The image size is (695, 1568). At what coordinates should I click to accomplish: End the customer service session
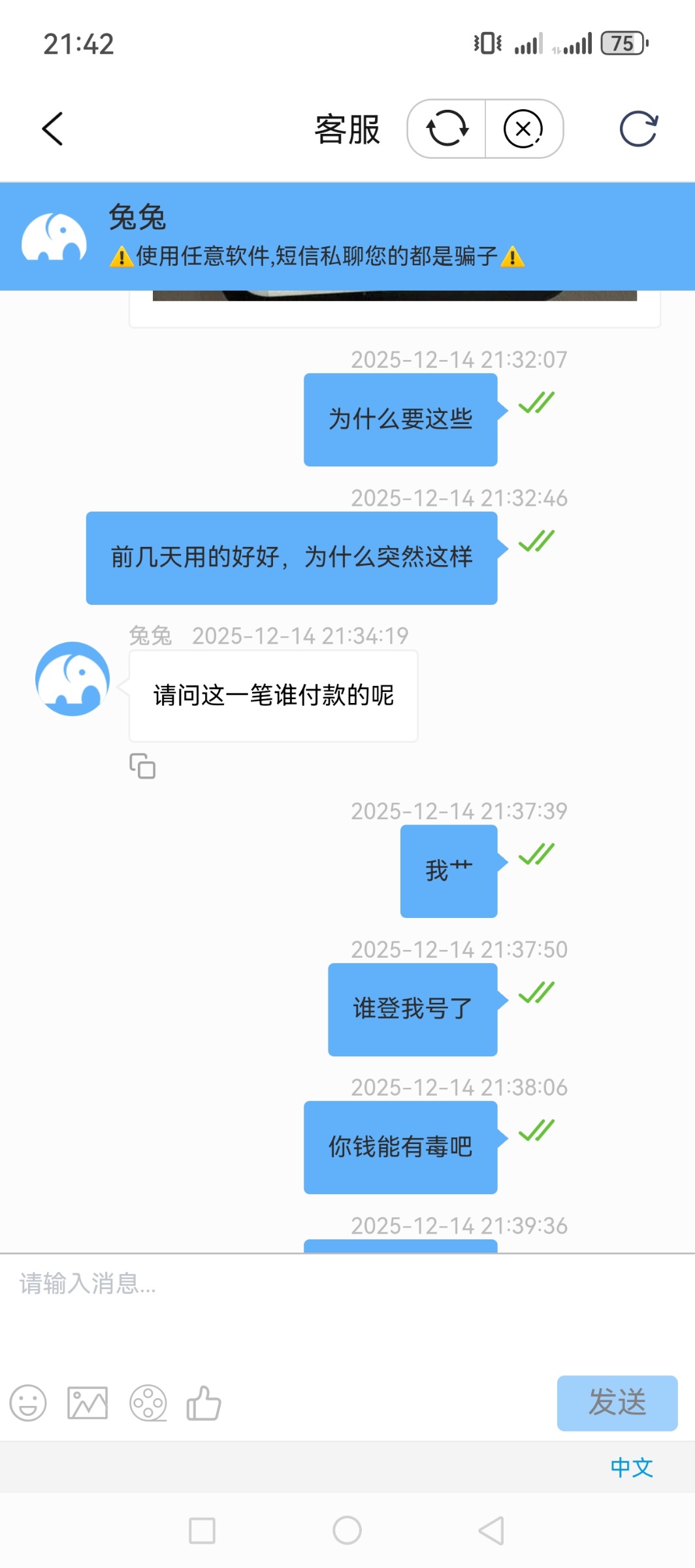523,129
